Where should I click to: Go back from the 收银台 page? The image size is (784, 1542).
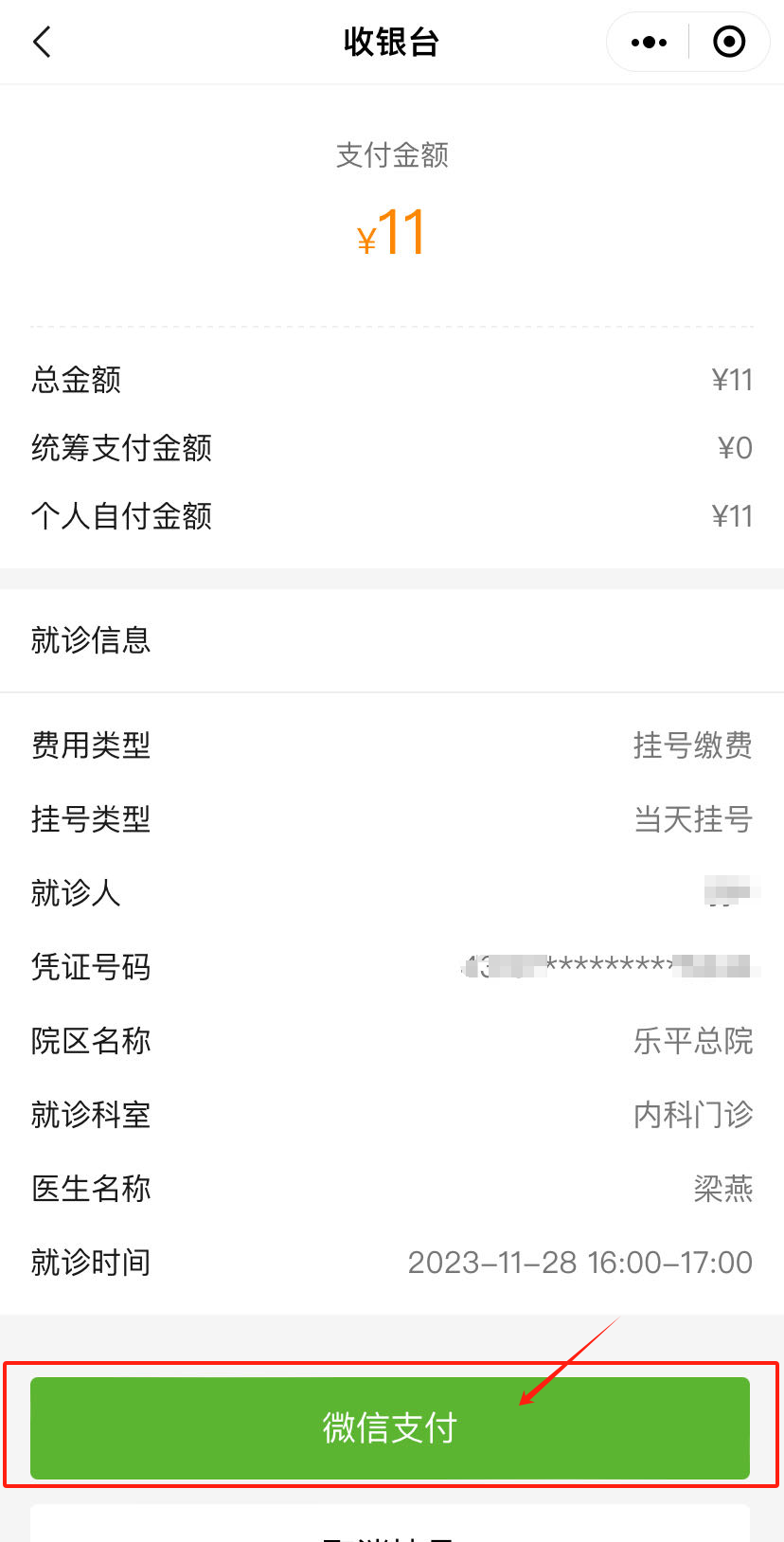click(x=42, y=42)
